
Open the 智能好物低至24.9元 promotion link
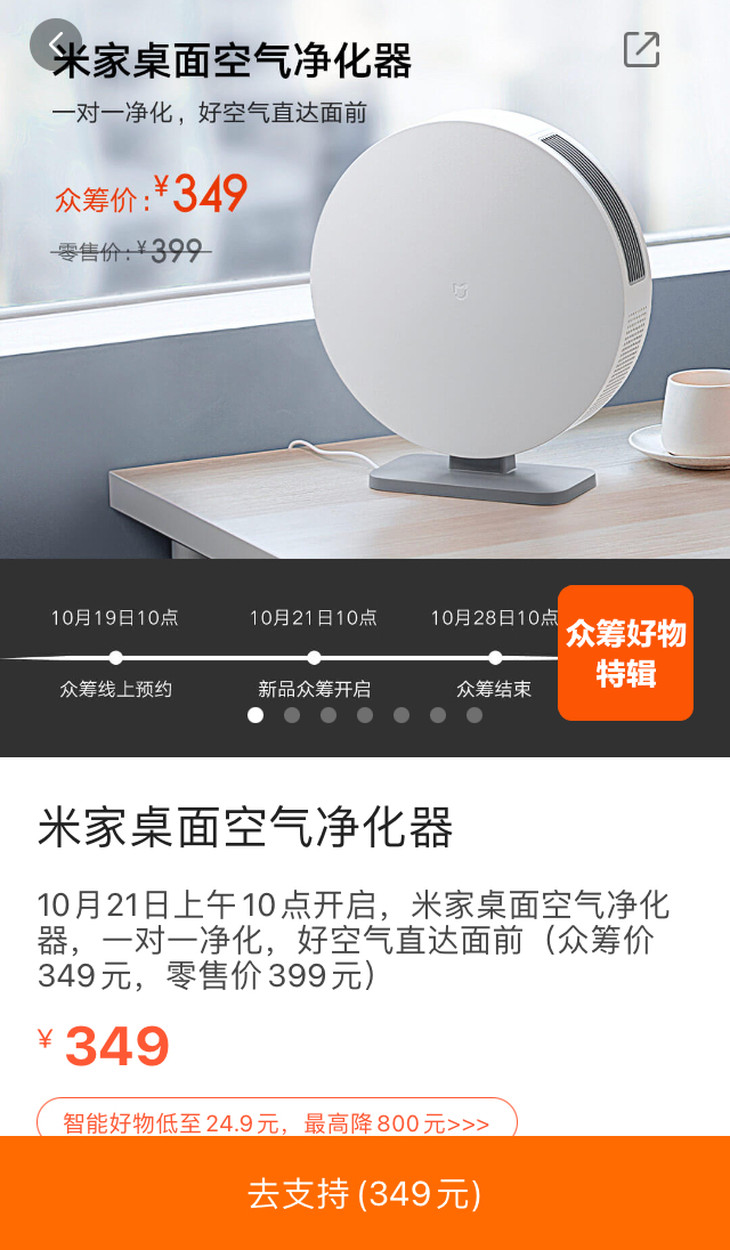(x=277, y=1122)
